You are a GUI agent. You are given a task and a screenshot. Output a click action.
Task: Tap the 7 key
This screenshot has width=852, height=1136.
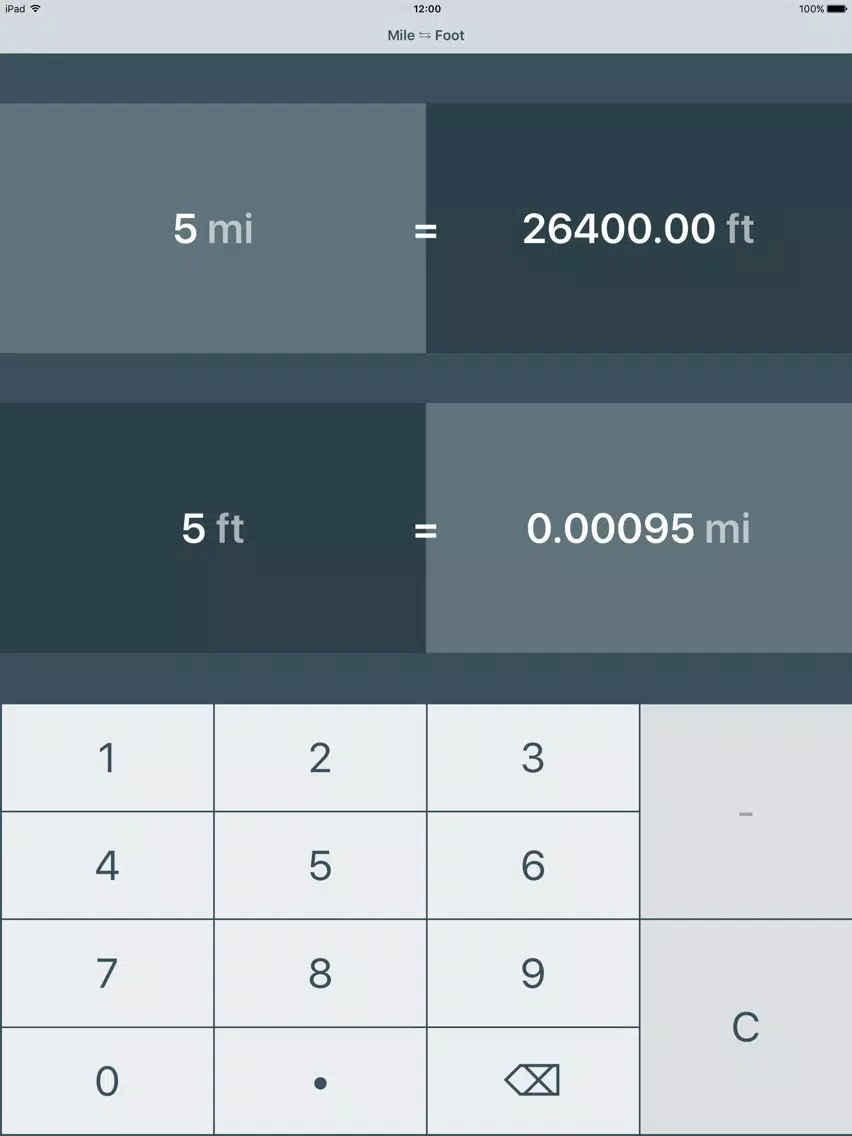point(107,973)
